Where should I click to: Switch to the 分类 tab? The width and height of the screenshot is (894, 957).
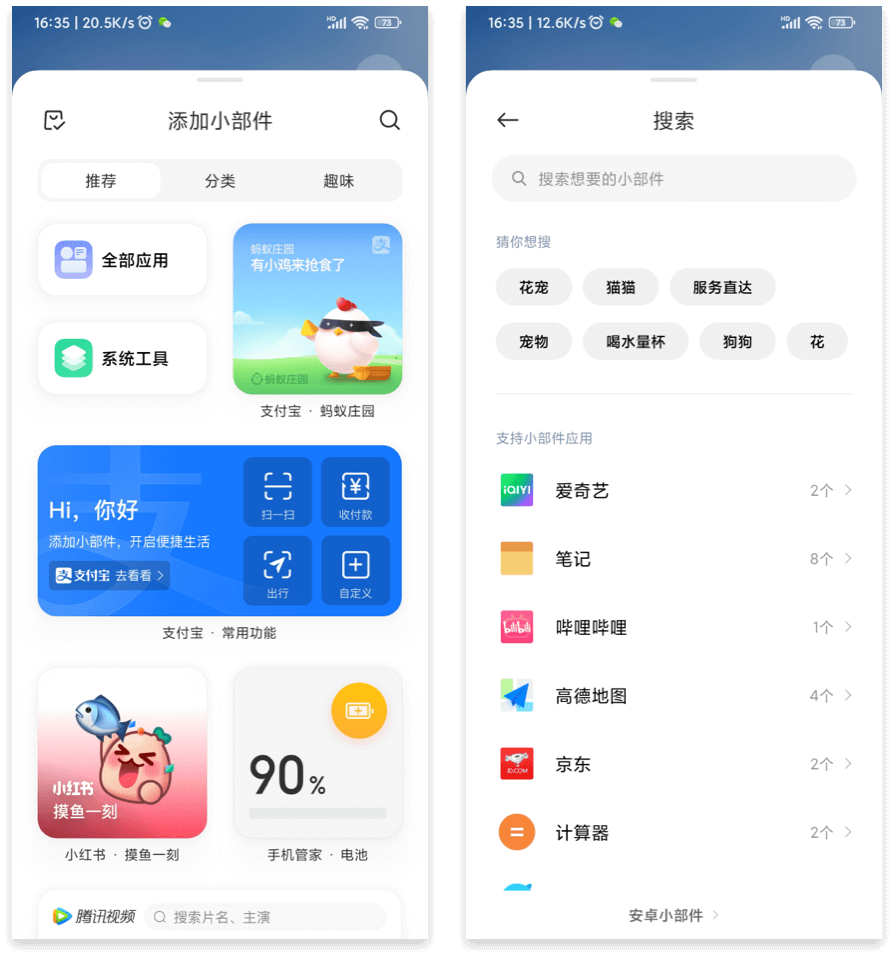click(x=220, y=181)
